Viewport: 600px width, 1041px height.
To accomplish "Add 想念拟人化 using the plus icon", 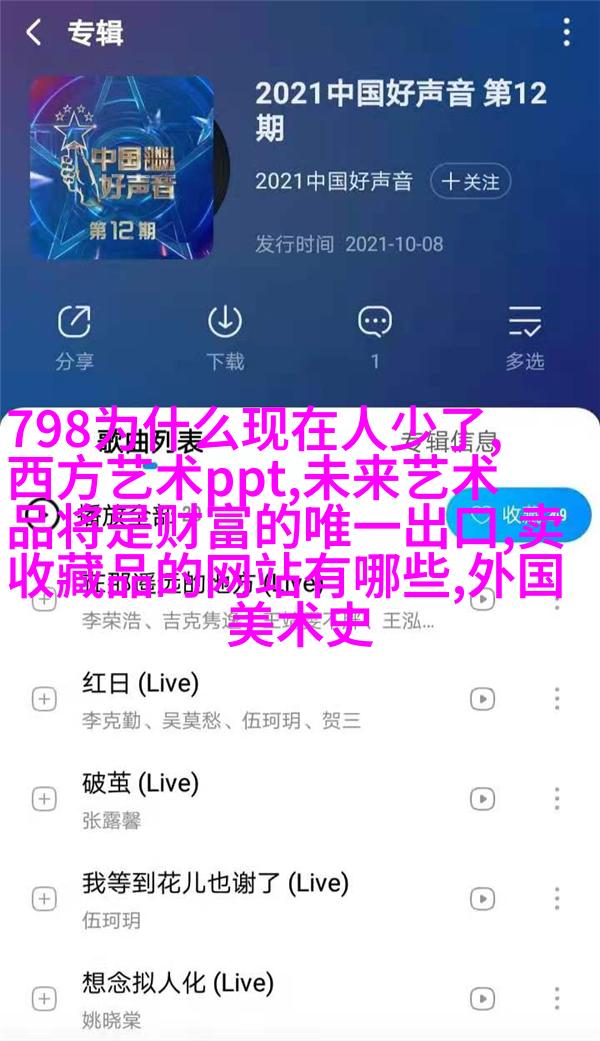I will tap(43, 997).
